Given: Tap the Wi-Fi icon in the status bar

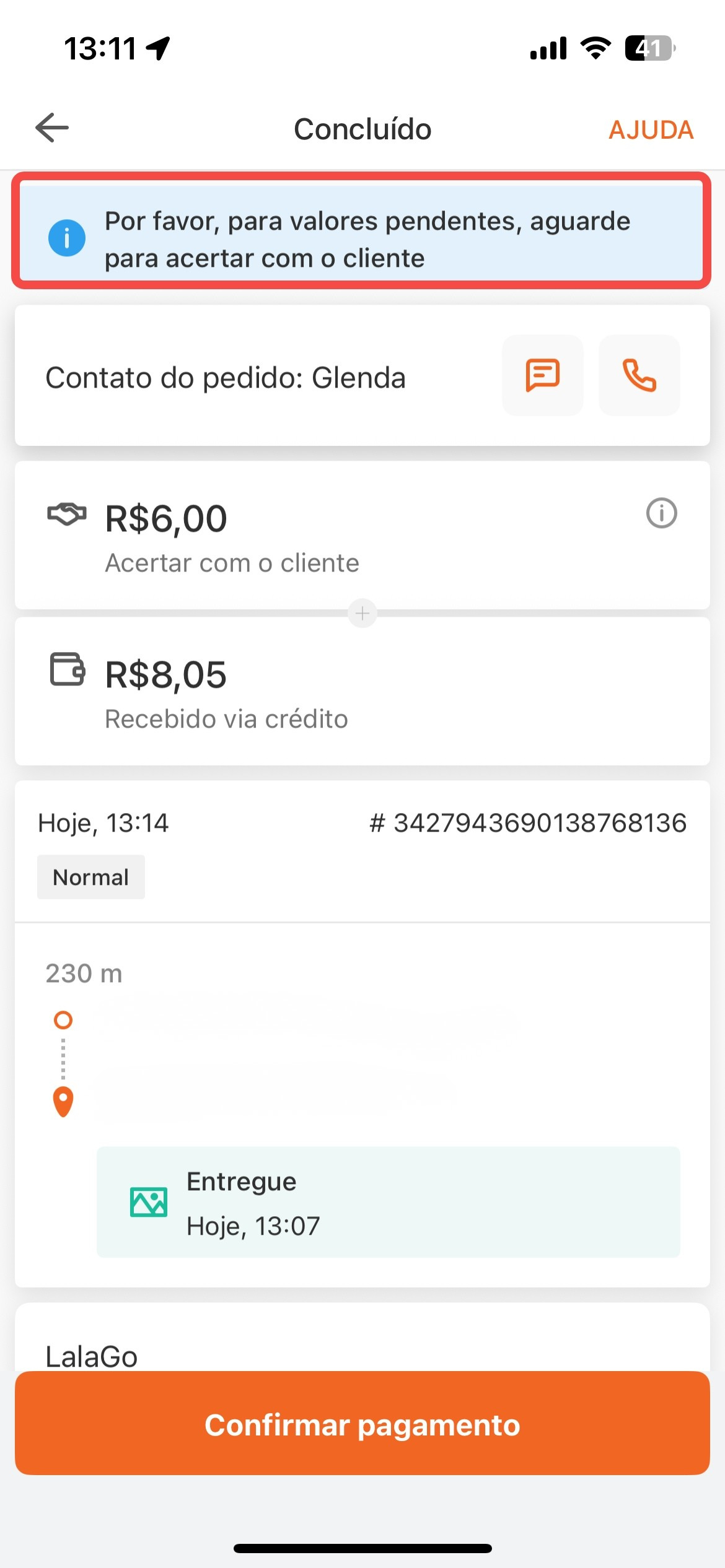Looking at the screenshot, I should click(596, 48).
